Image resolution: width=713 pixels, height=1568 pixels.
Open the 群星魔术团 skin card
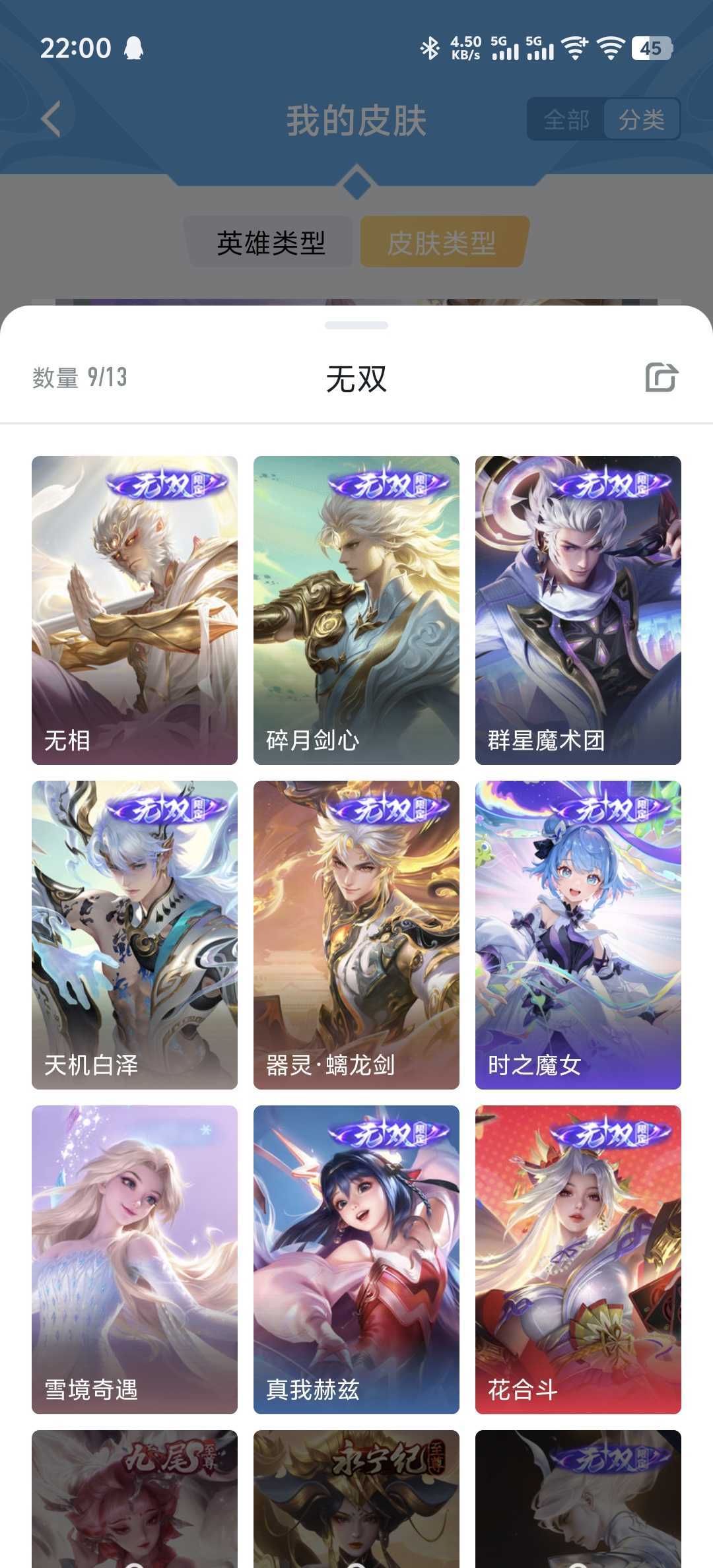pyautogui.click(x=578, y=610)
